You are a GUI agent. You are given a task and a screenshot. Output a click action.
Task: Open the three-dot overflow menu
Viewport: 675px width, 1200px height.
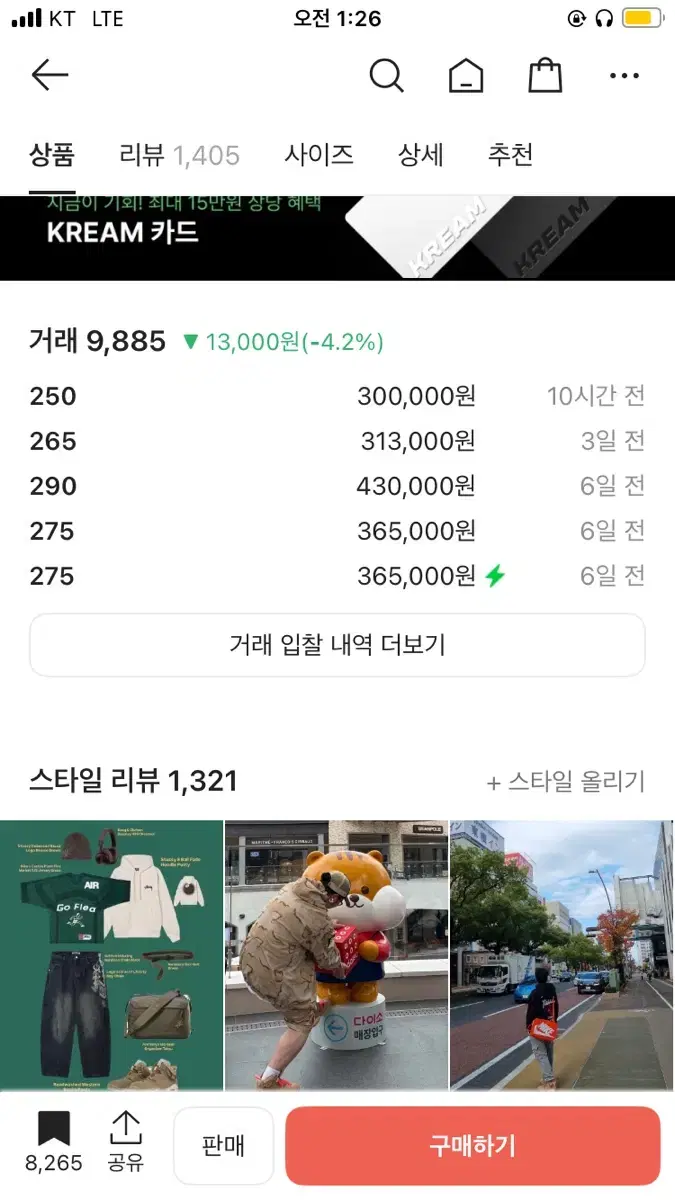624,76
